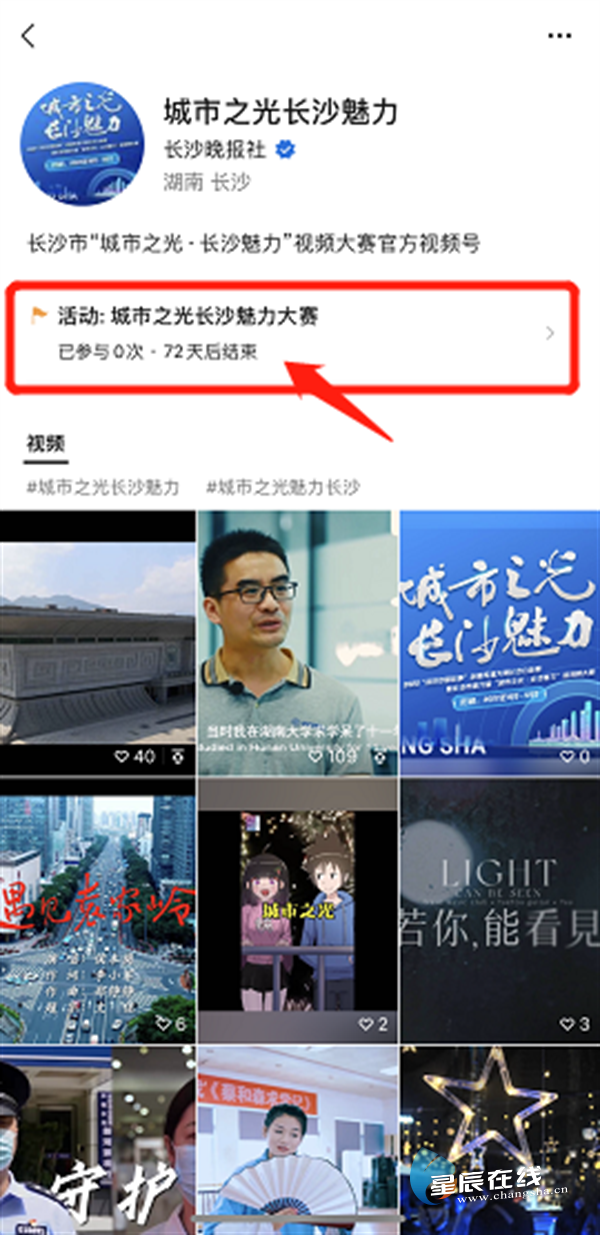Play the blue 城市之光 poster video
This screenshot has height=1235, width=600.
(x=498, y=642)
